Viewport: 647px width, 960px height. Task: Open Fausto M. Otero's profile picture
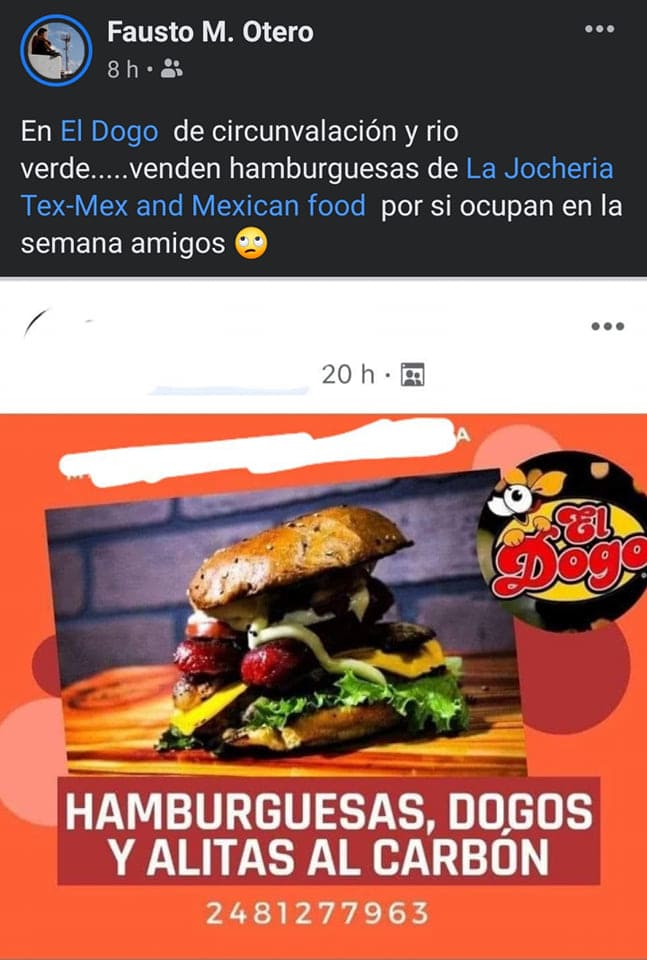click(x=56, y=49)
